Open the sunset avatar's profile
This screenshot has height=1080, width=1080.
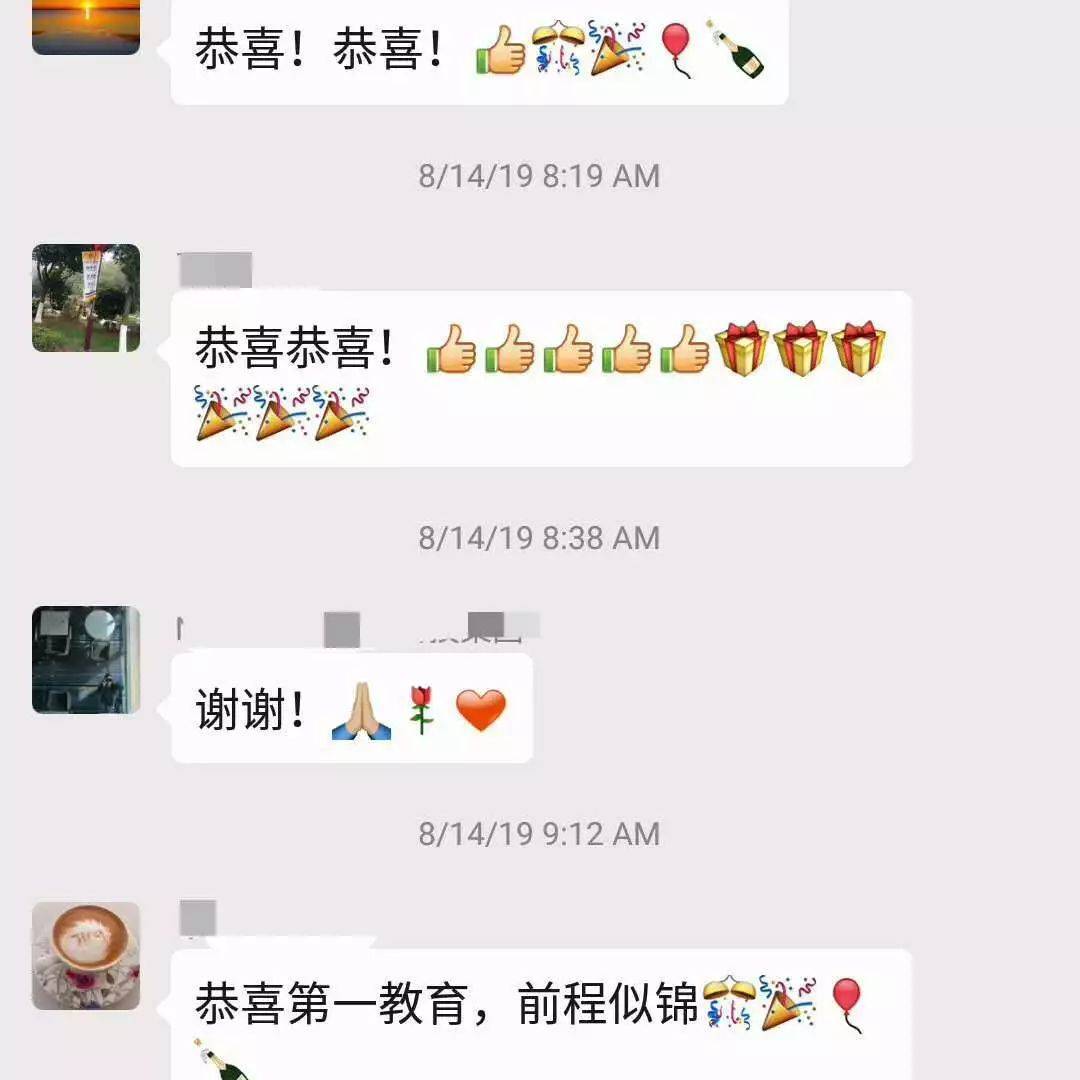click(86, 26)
